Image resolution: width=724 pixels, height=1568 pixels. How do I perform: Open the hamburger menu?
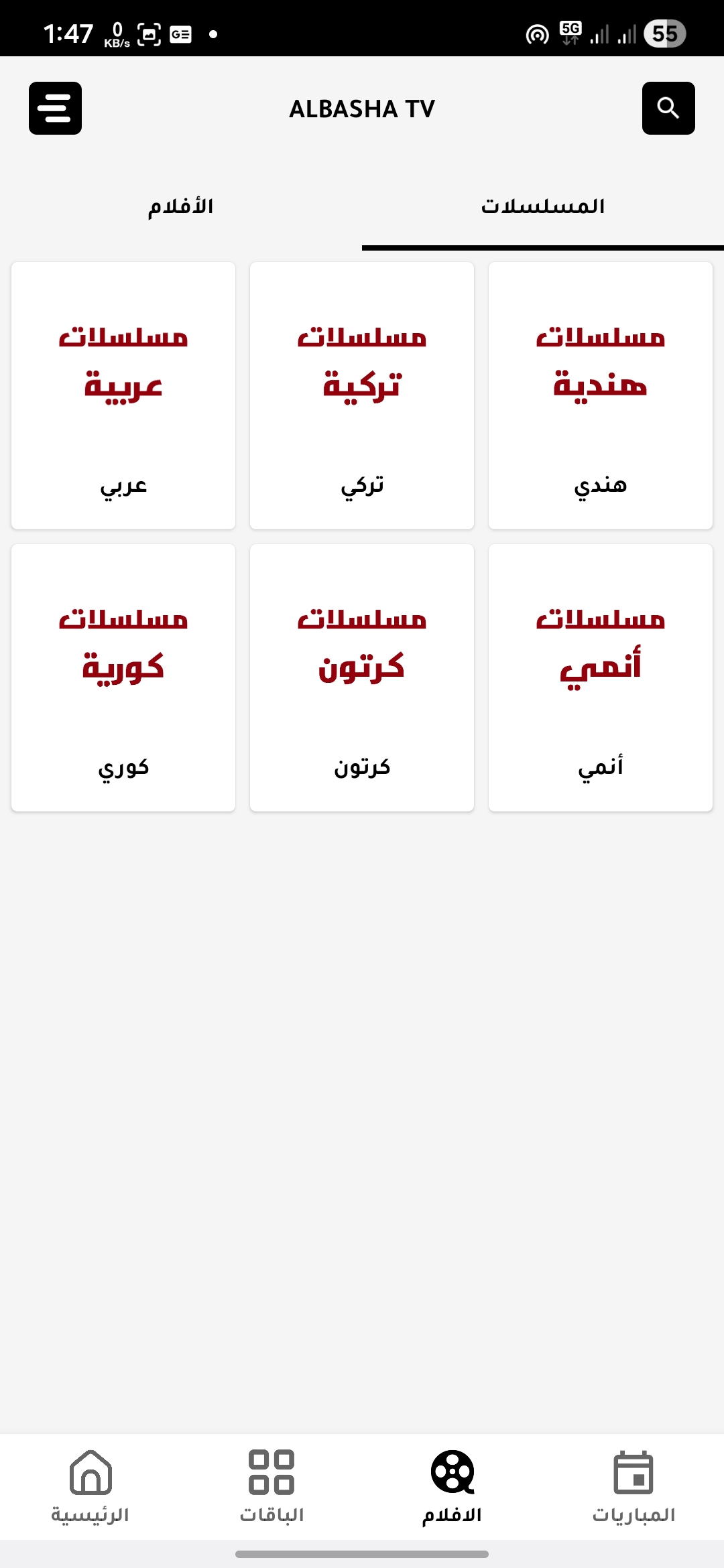click(x=55, y=109)
